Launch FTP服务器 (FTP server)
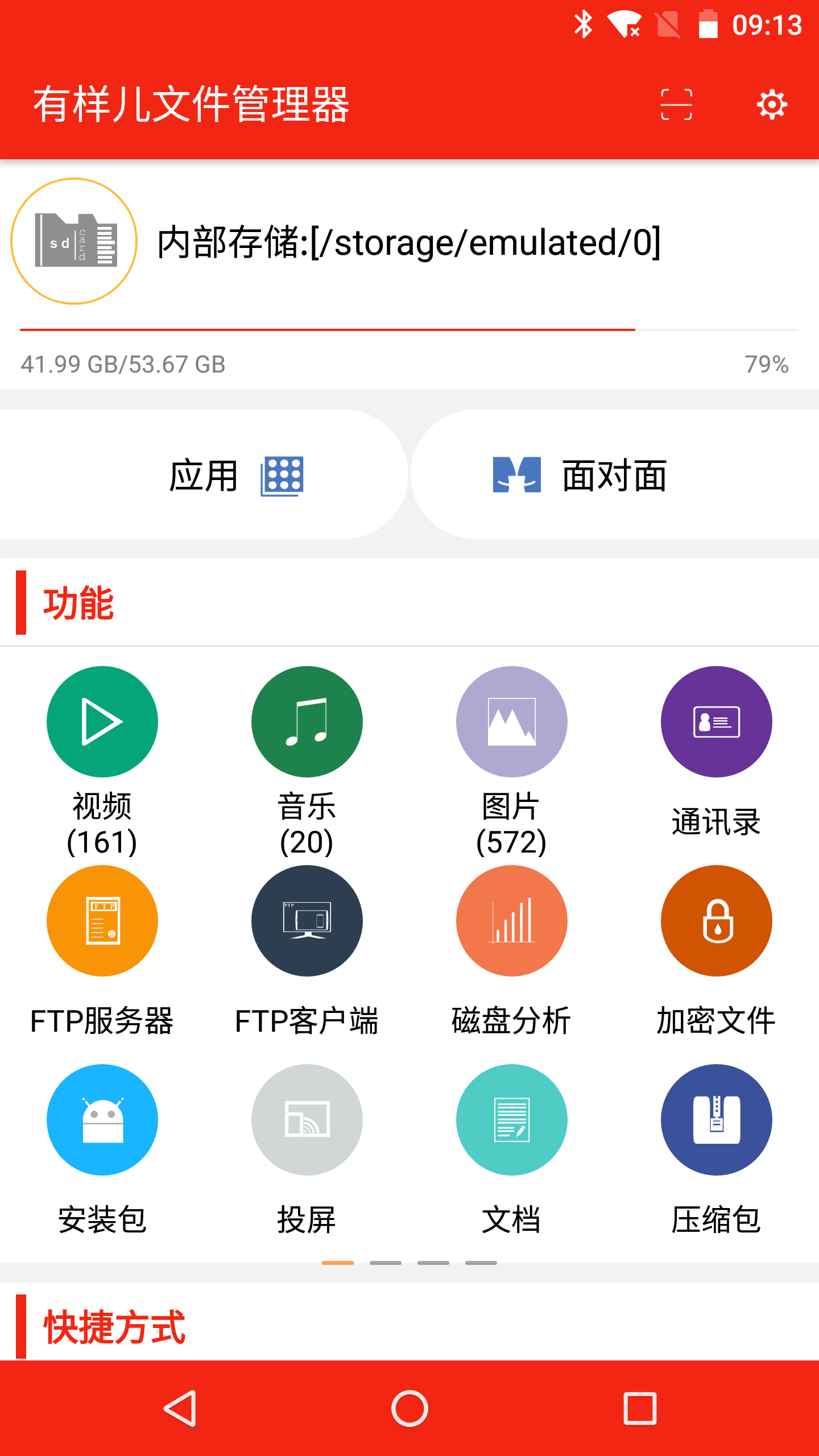Screen dimensions: 819x1456 [102, 921]
